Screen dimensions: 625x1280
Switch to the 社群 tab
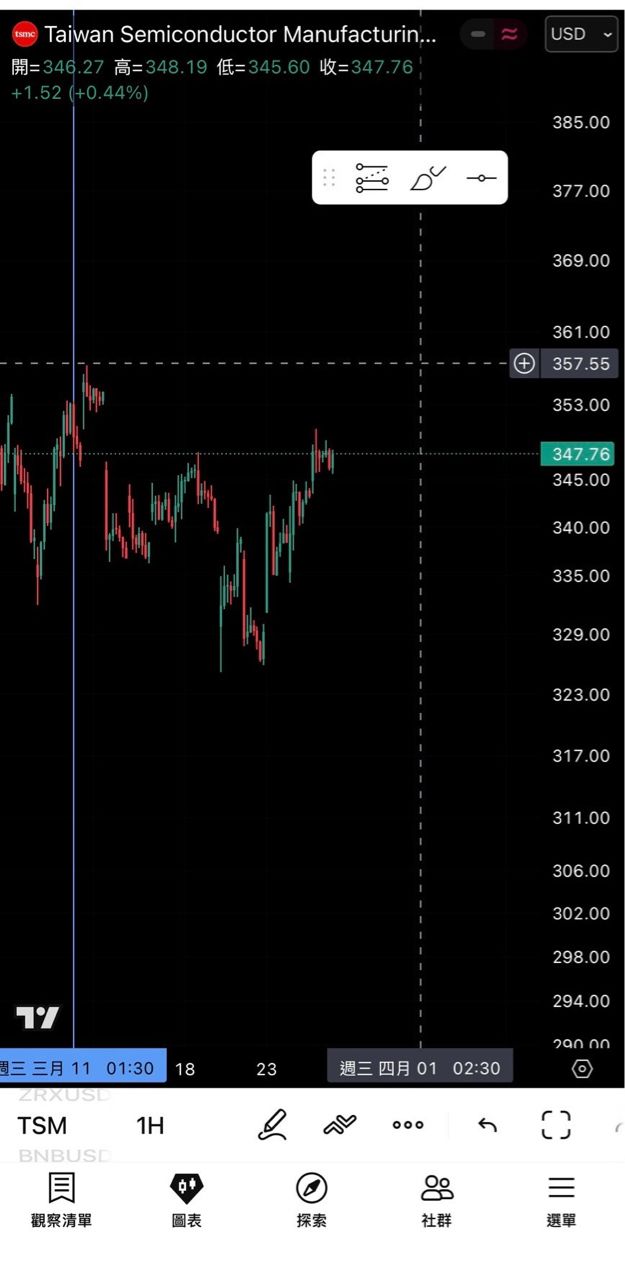(x=437, y=1200)
